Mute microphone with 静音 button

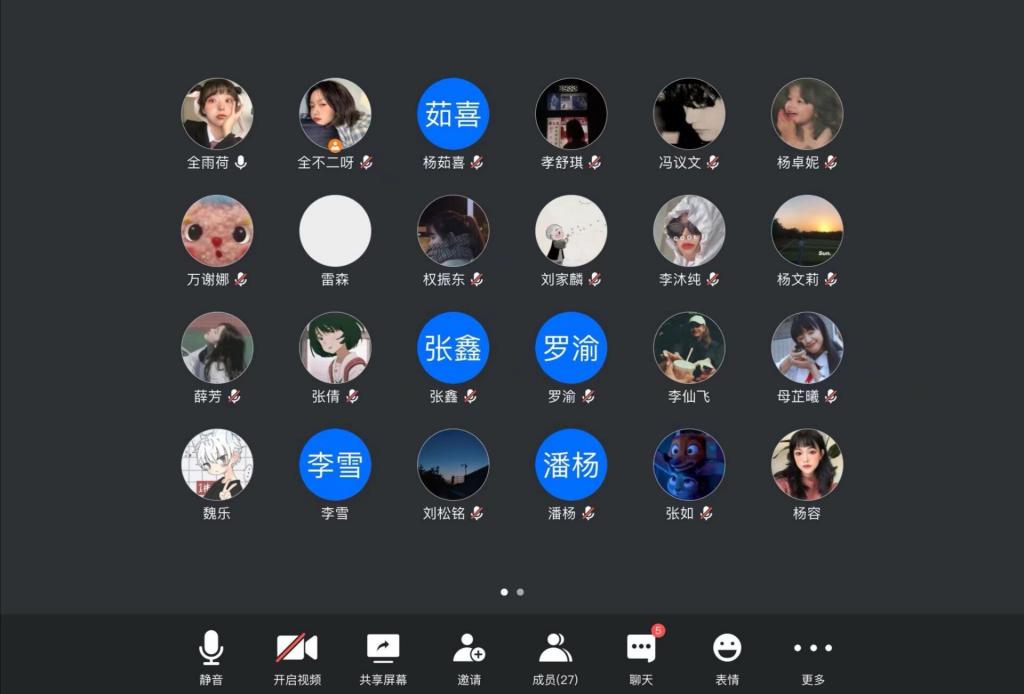point(211,658)
